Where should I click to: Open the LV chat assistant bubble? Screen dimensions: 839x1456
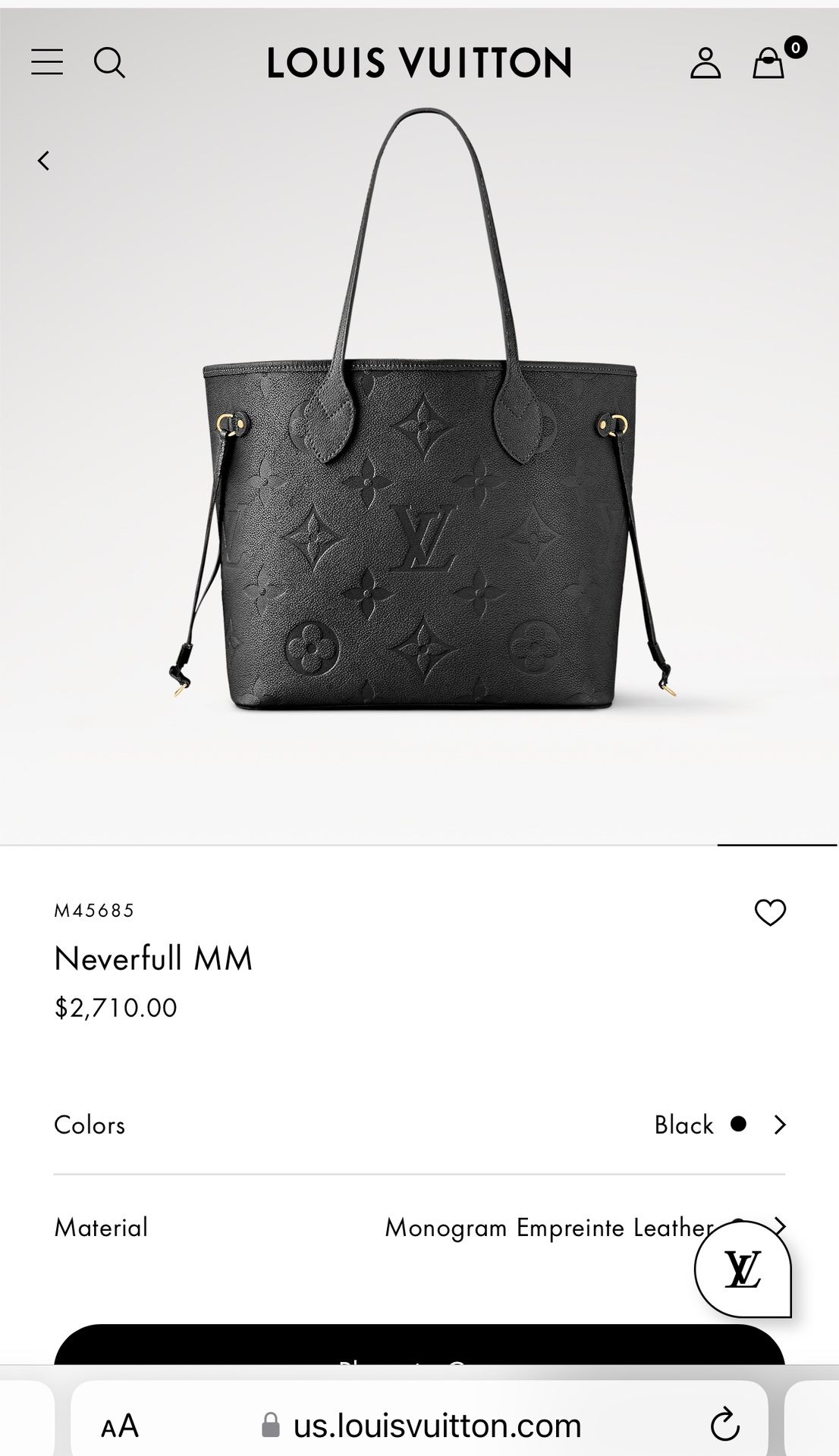pyautogui.click(x=743, y=1269)
